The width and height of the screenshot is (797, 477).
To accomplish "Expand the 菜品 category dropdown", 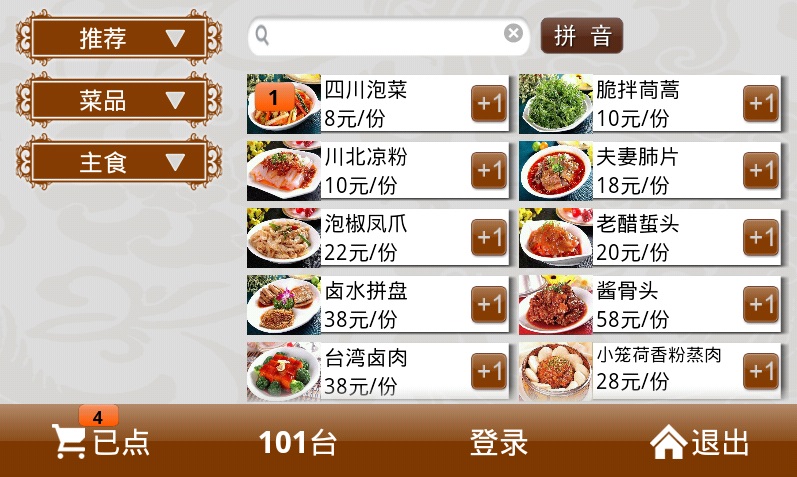I will (120, 100).
